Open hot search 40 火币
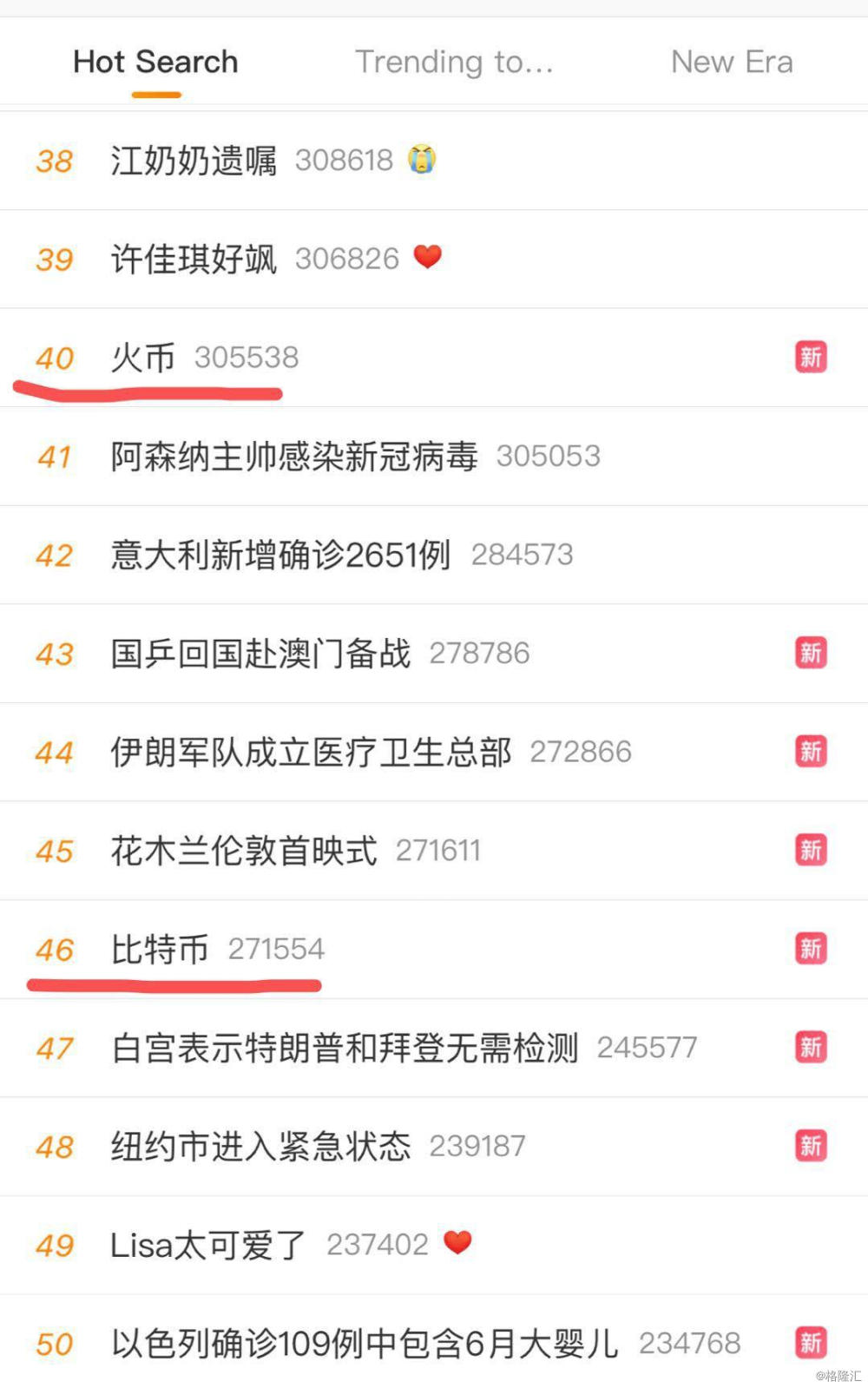This screenshot has height=1388, width=868. coord(143,358)
